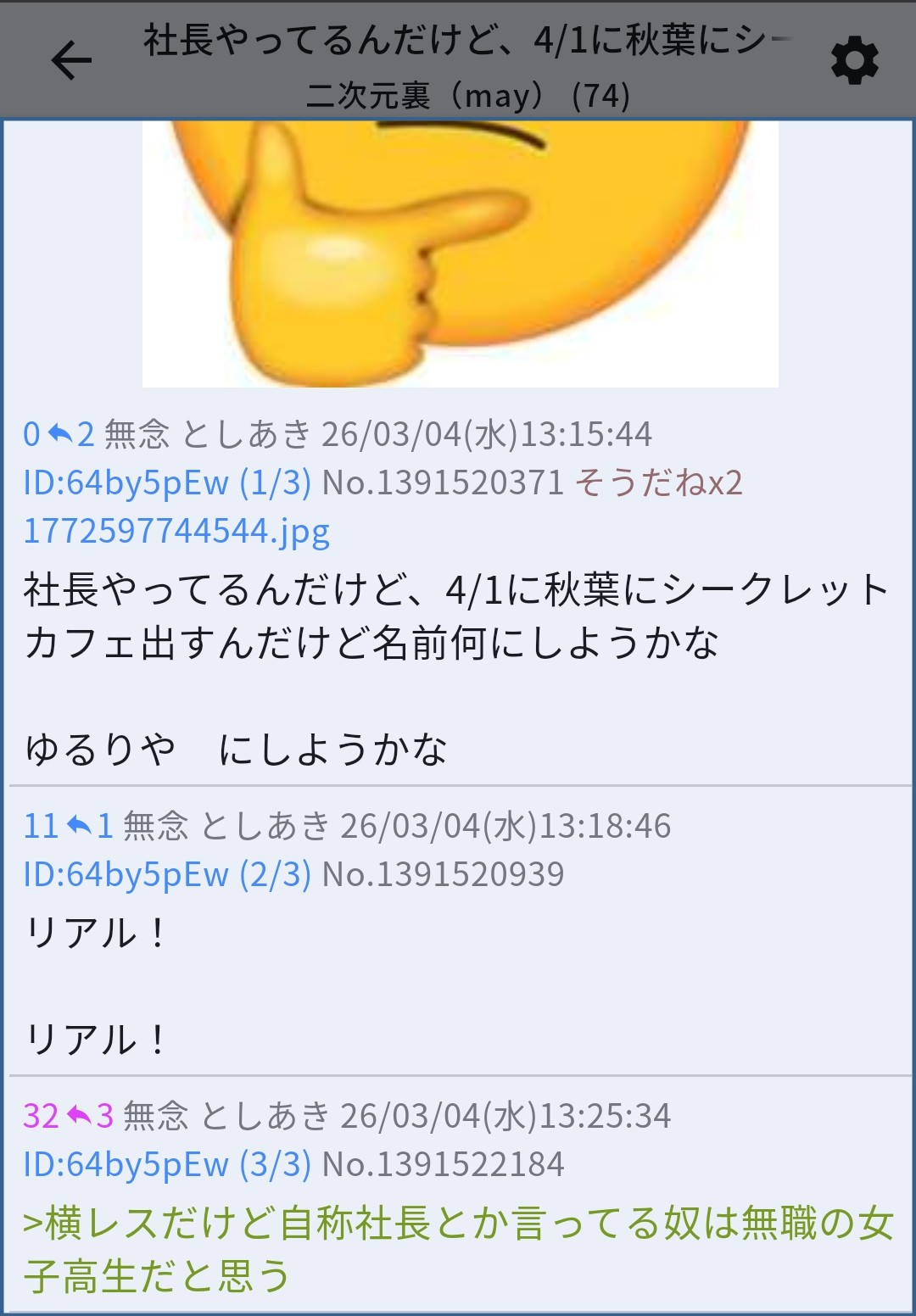This screenshot has height=1316, width=916.
Task: Open post No.1391522184 menu
Action: (x=443, y=1164)
